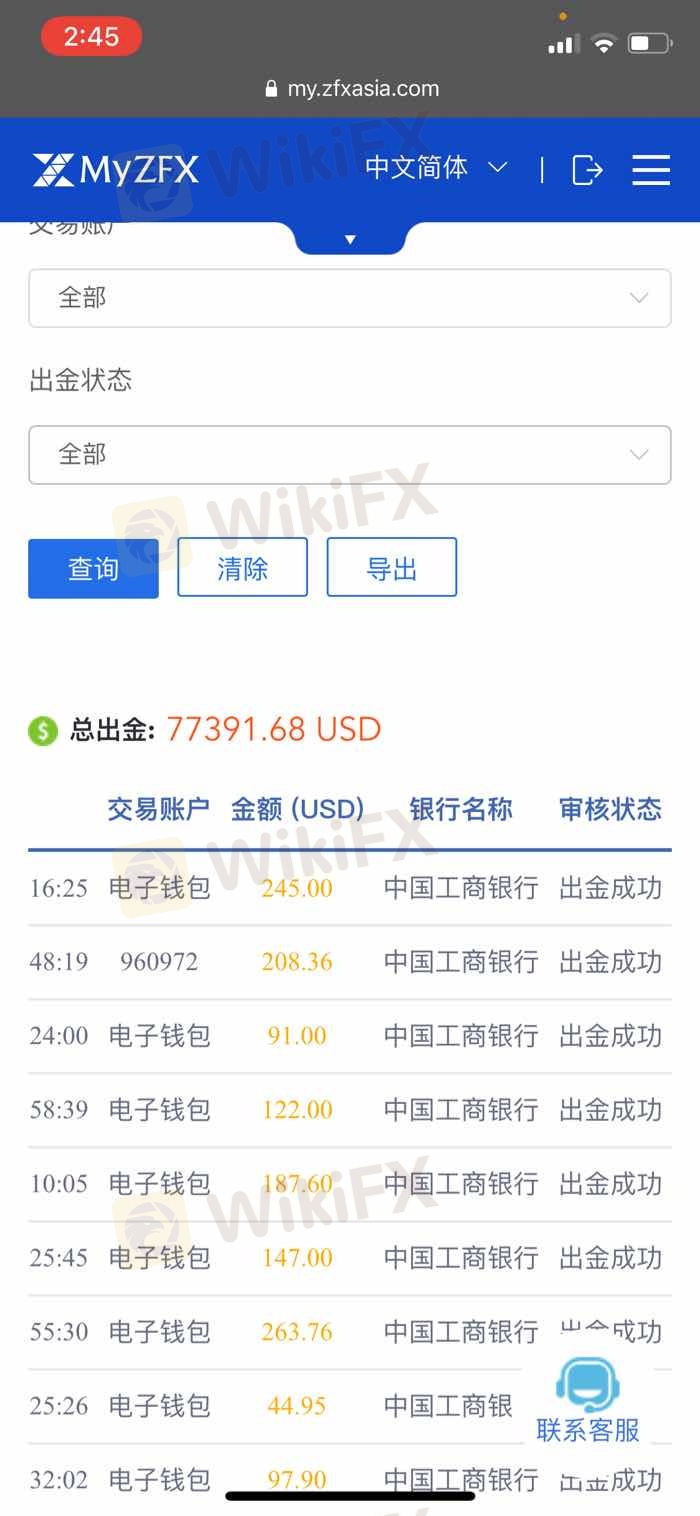Tap the 查询 button
700x1516 pixels.
(93, 568)
